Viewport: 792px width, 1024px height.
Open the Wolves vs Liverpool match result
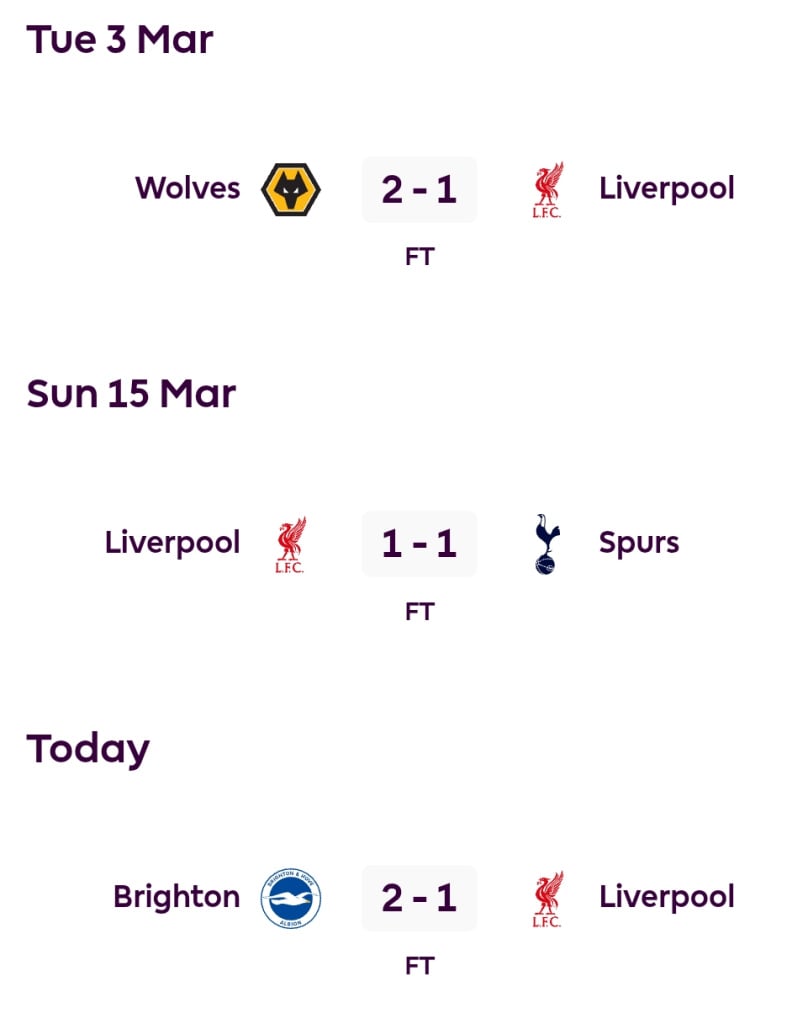pyautogui.click(x=419, y=189)
